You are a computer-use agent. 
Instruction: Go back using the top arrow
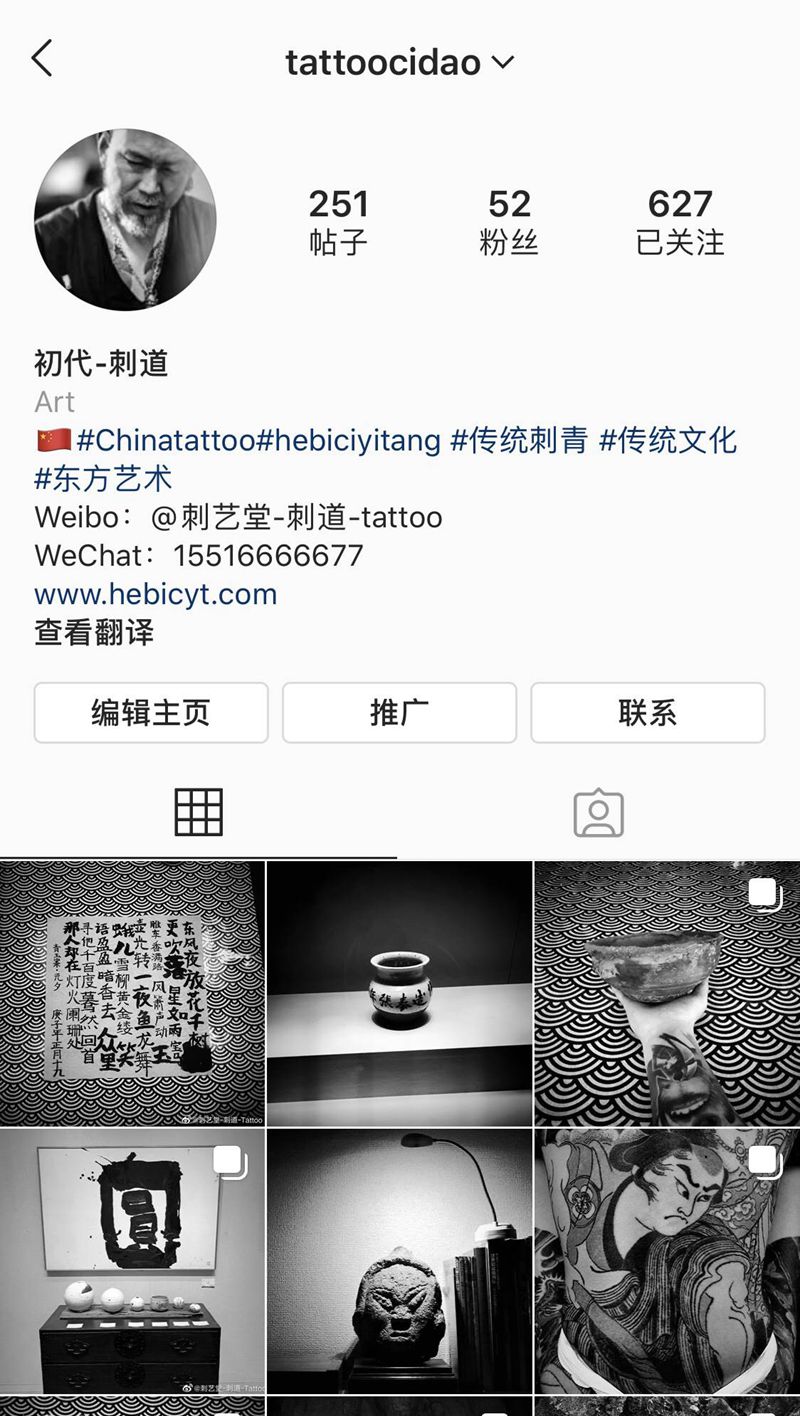(41, 60)
